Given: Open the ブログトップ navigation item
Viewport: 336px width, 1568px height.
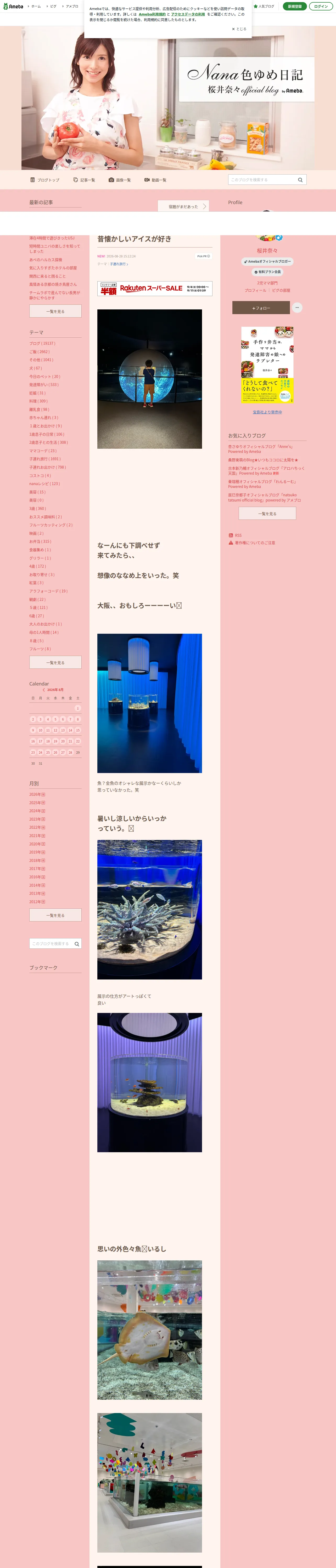Looking at the screenshot, I should coord(45,180).
